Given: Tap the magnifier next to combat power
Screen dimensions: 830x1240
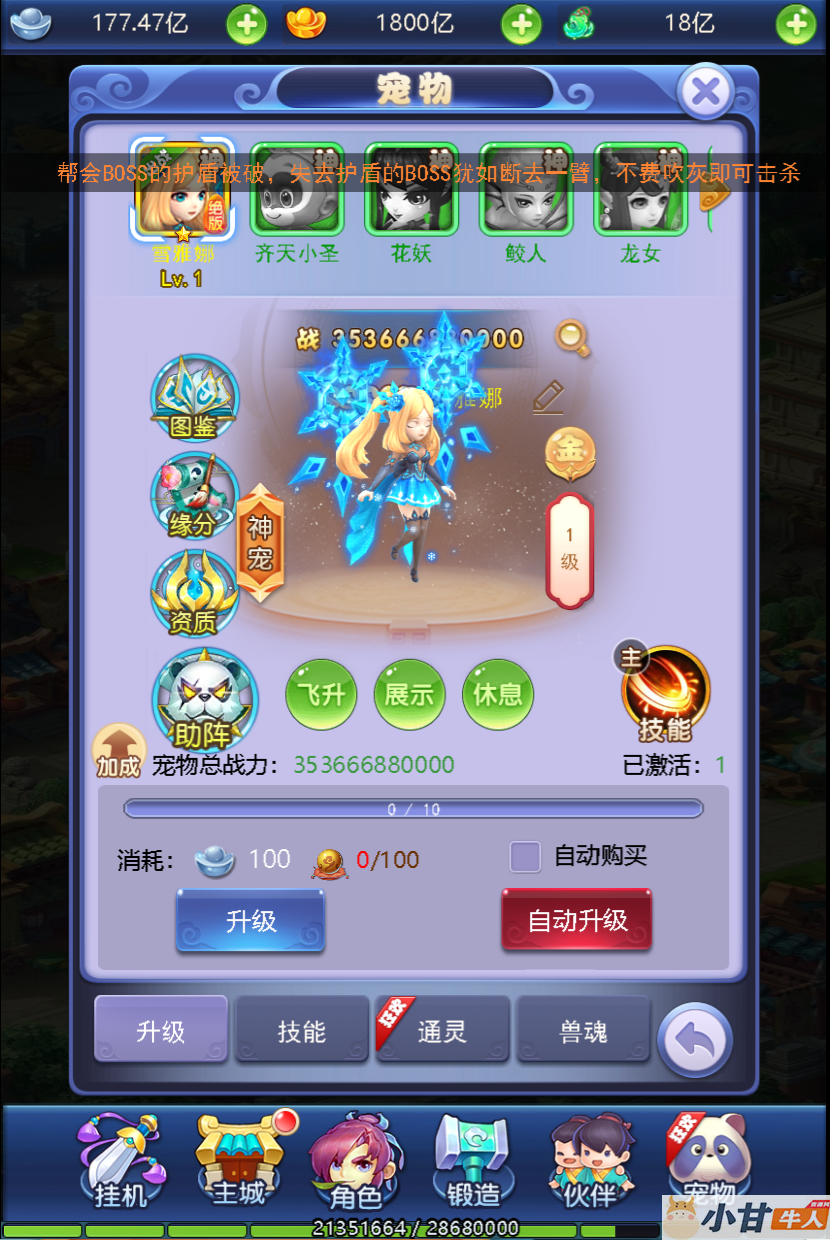Looking at the screenshot, I should [x=573, y=338].
